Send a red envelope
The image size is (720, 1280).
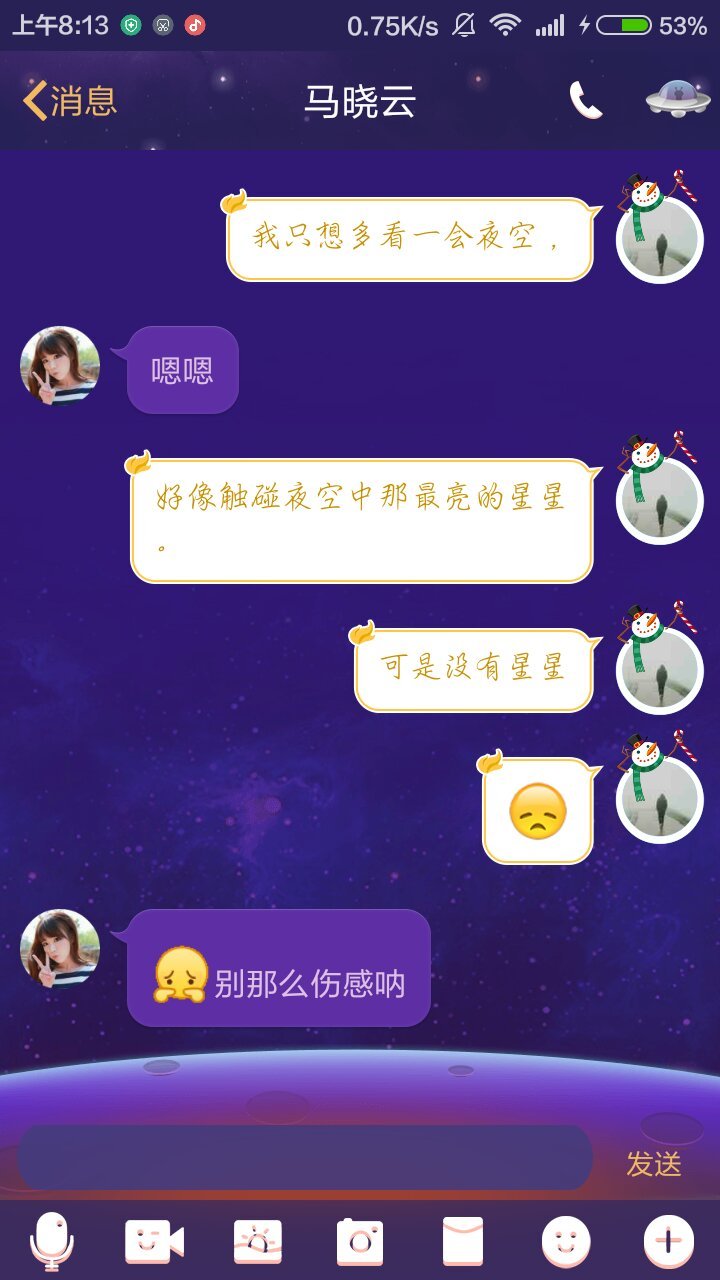(x=463, y=1242)
